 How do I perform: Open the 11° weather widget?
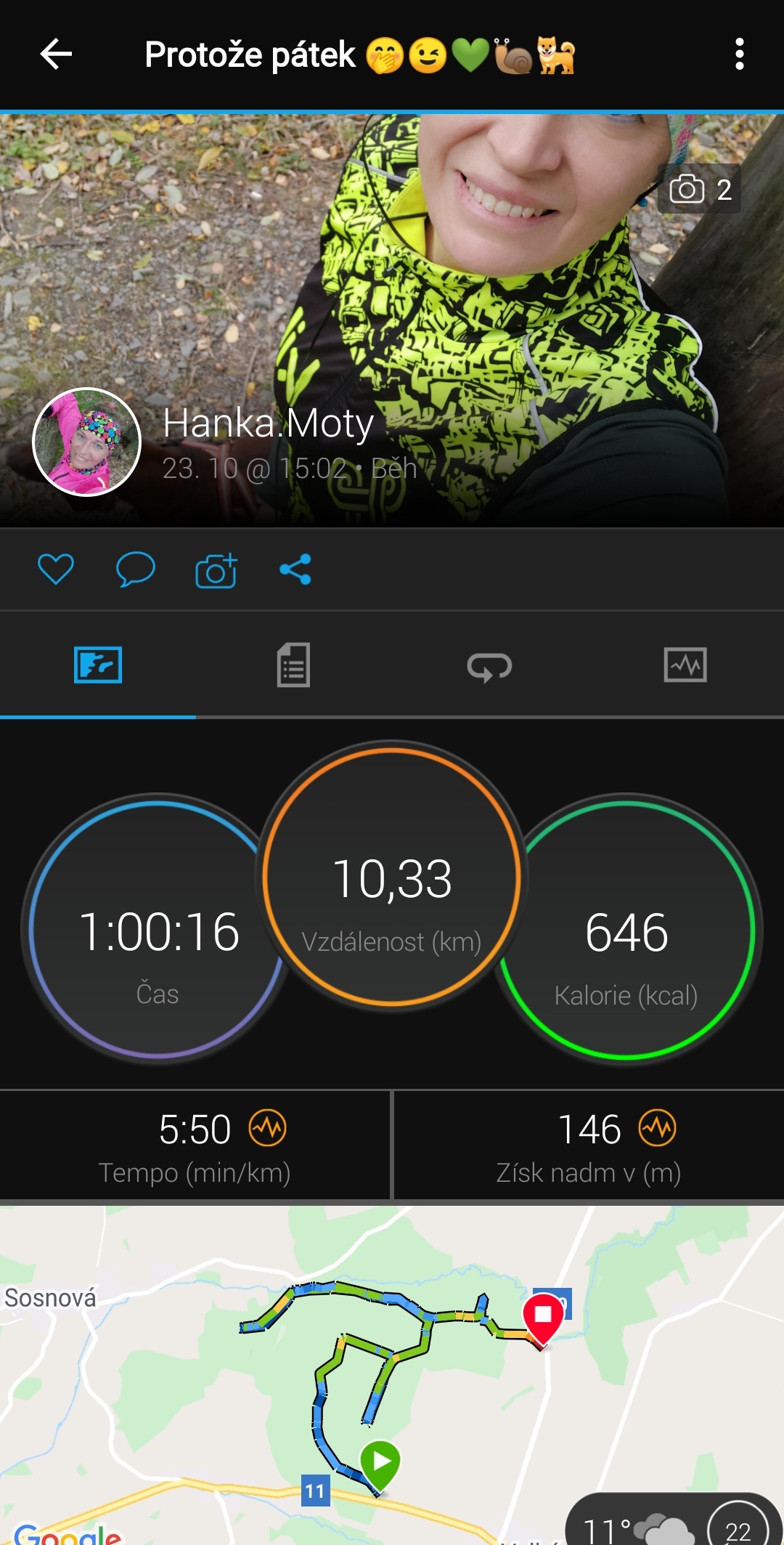(x=674, y=1521)
